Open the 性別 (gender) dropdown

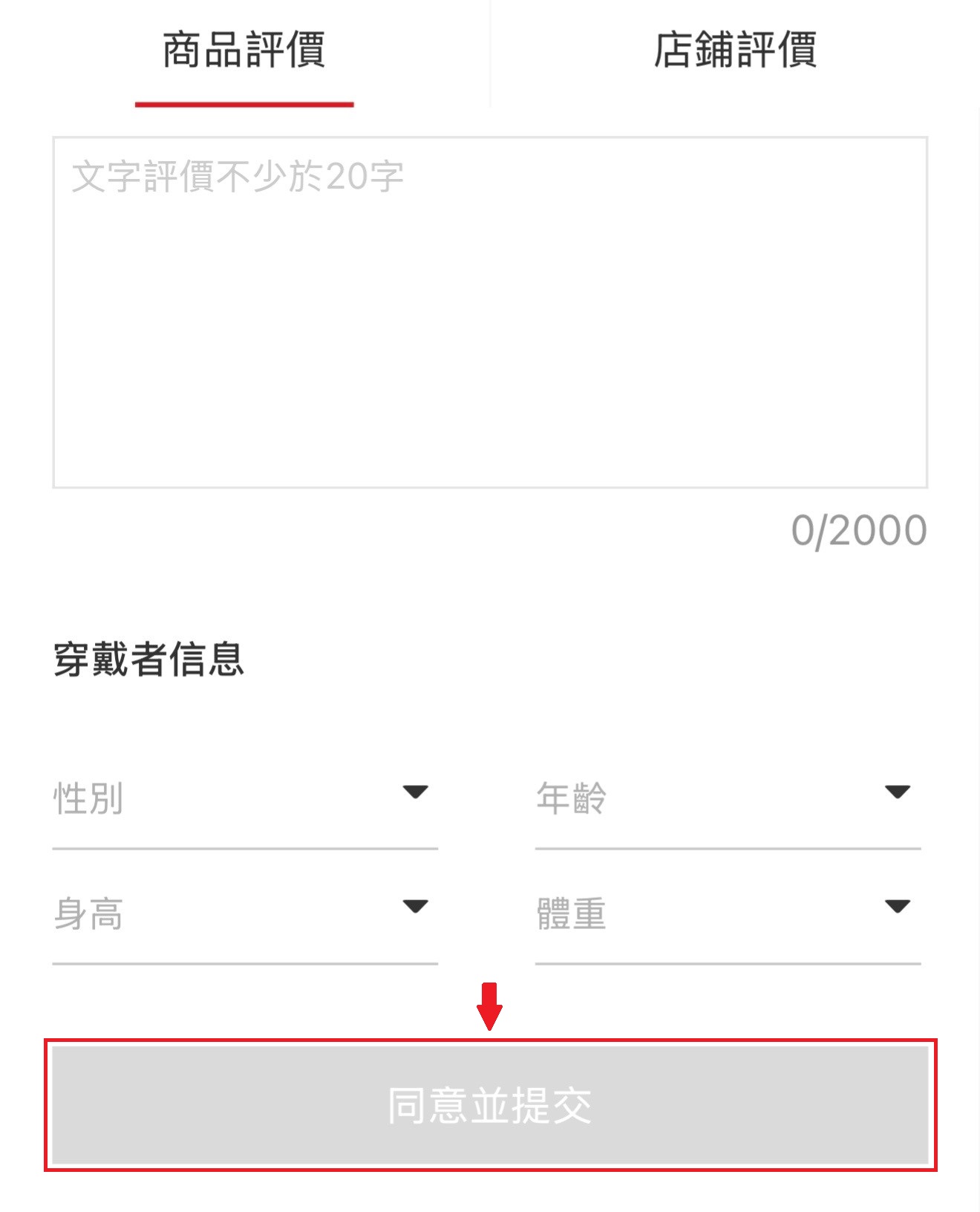(x=245, y=798)
